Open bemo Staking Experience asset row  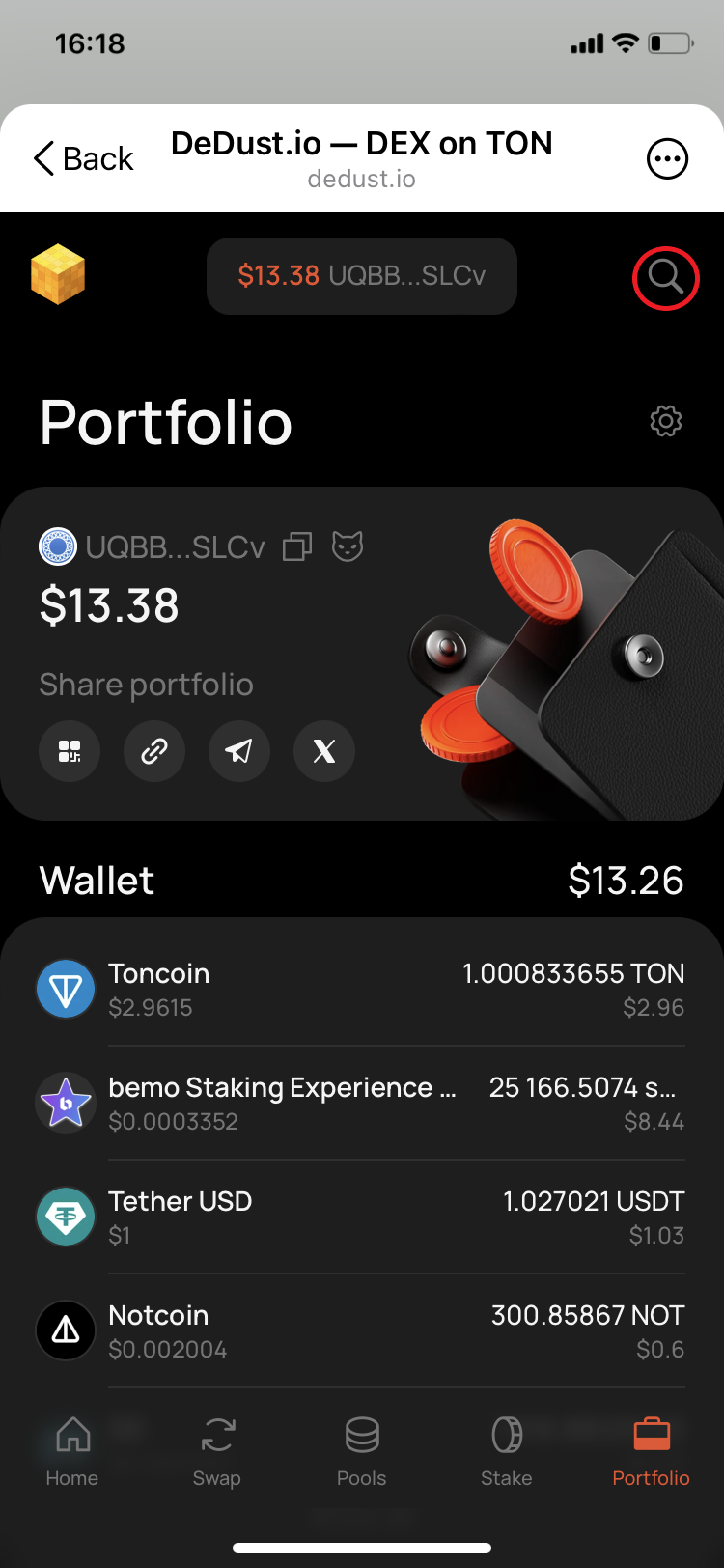[362, 1104]
